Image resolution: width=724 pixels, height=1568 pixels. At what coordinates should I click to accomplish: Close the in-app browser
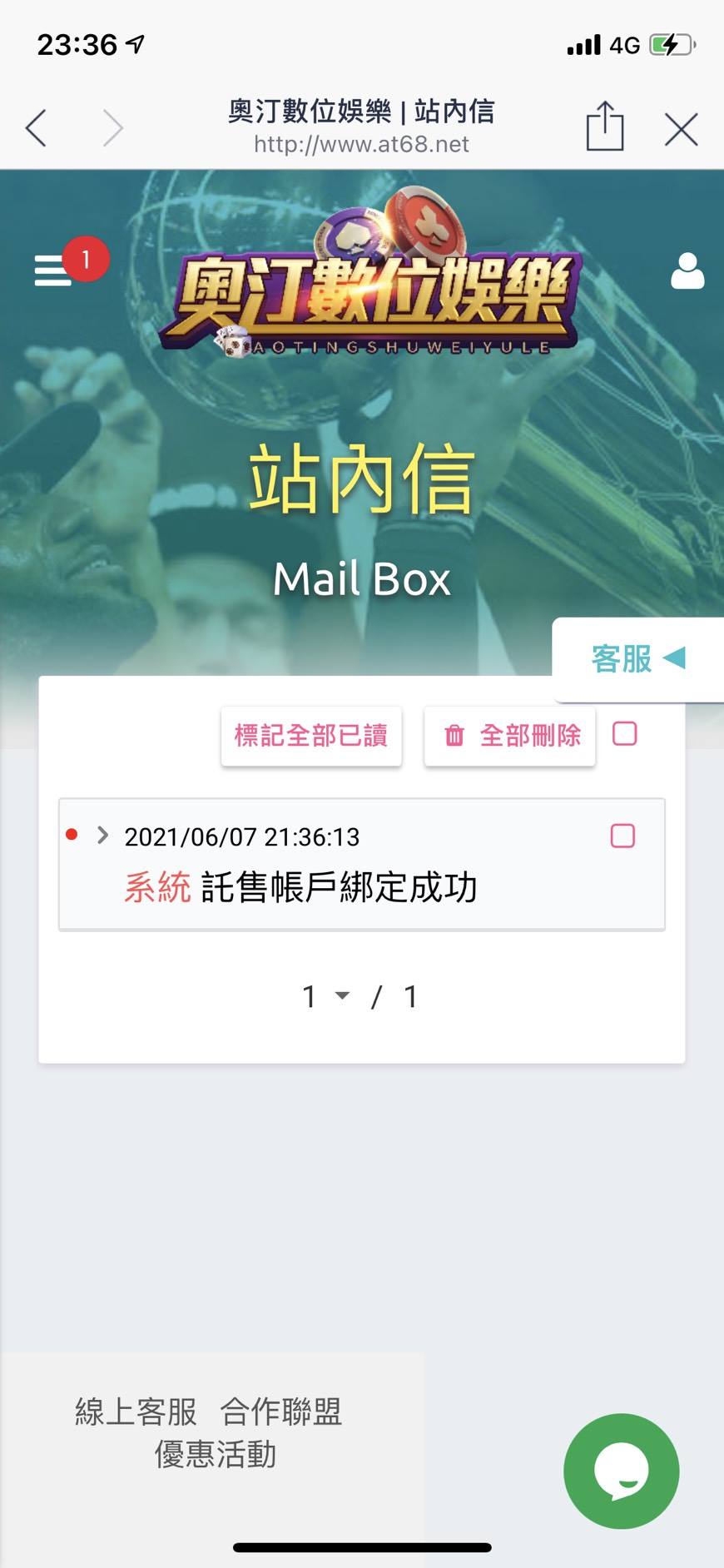(681, 129)
